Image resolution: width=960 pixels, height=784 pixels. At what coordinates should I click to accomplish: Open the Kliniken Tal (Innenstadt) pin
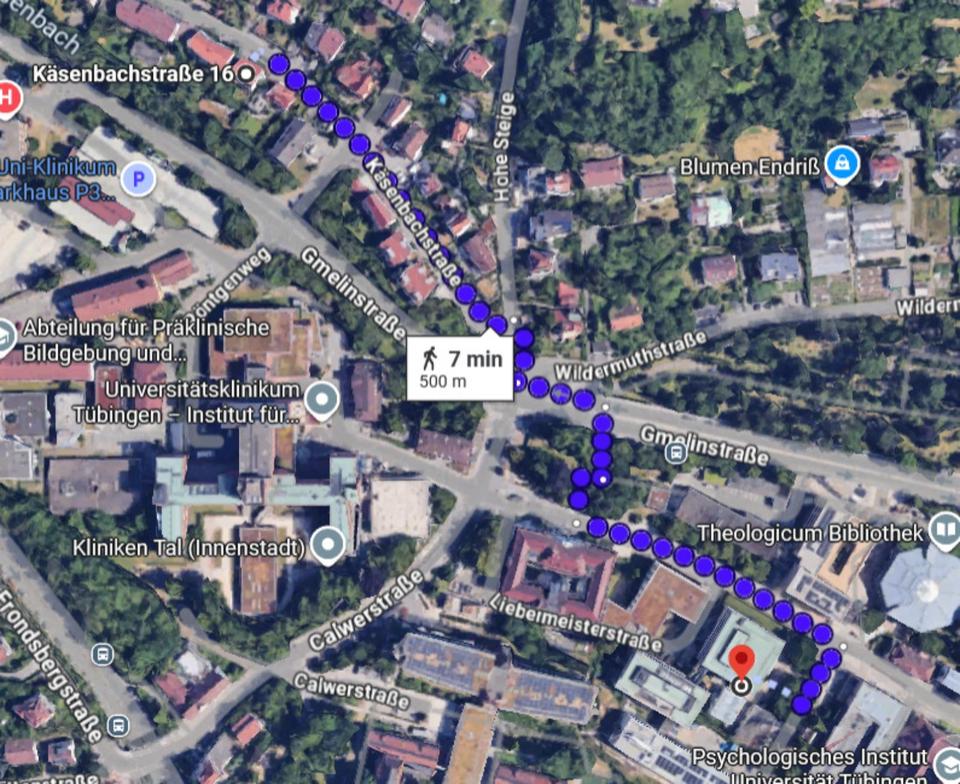[326, 545]
